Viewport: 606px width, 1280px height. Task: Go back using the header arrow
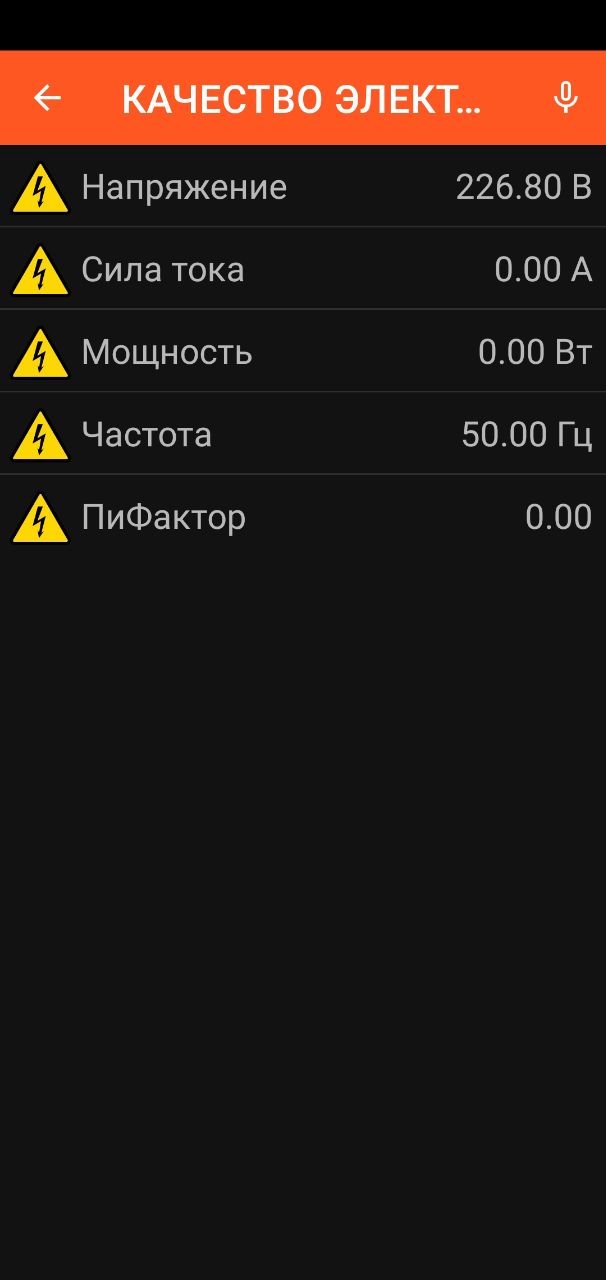pos(47,98)
